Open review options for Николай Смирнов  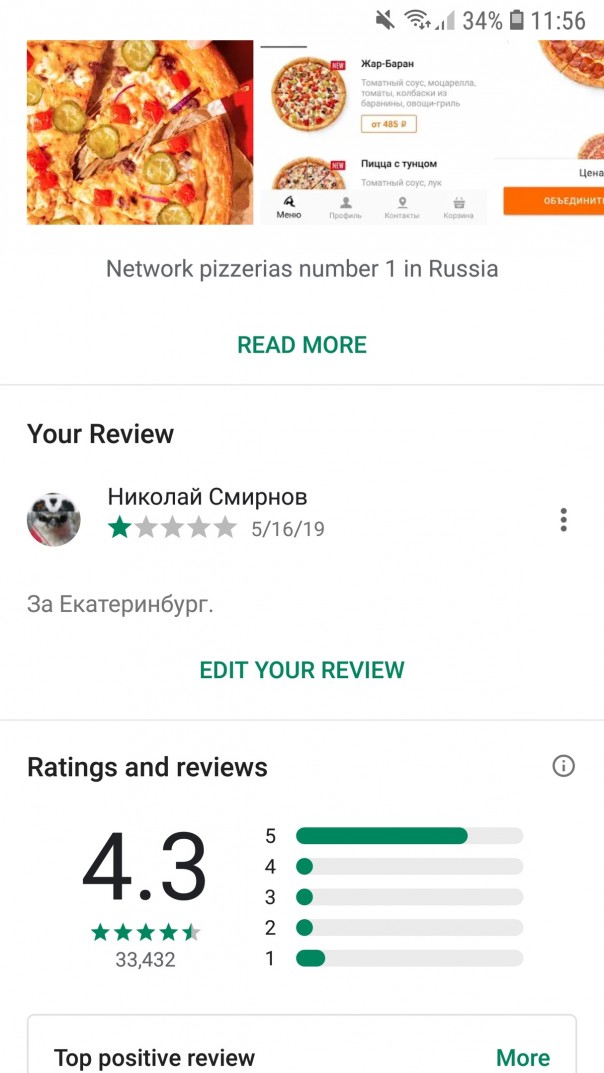tap(564, 520)
